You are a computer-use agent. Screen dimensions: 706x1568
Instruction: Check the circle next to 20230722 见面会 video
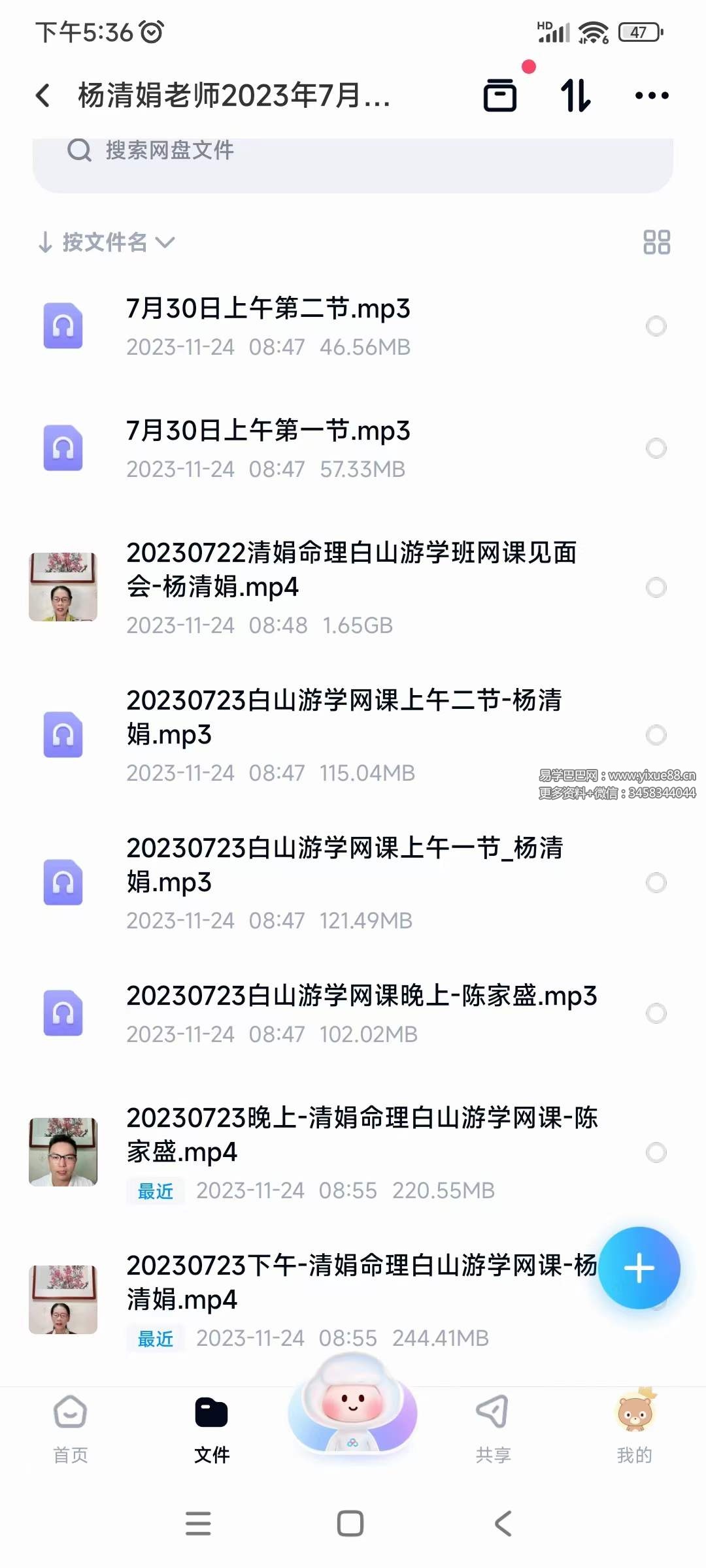pyautogui.click(x=656, y=587)
